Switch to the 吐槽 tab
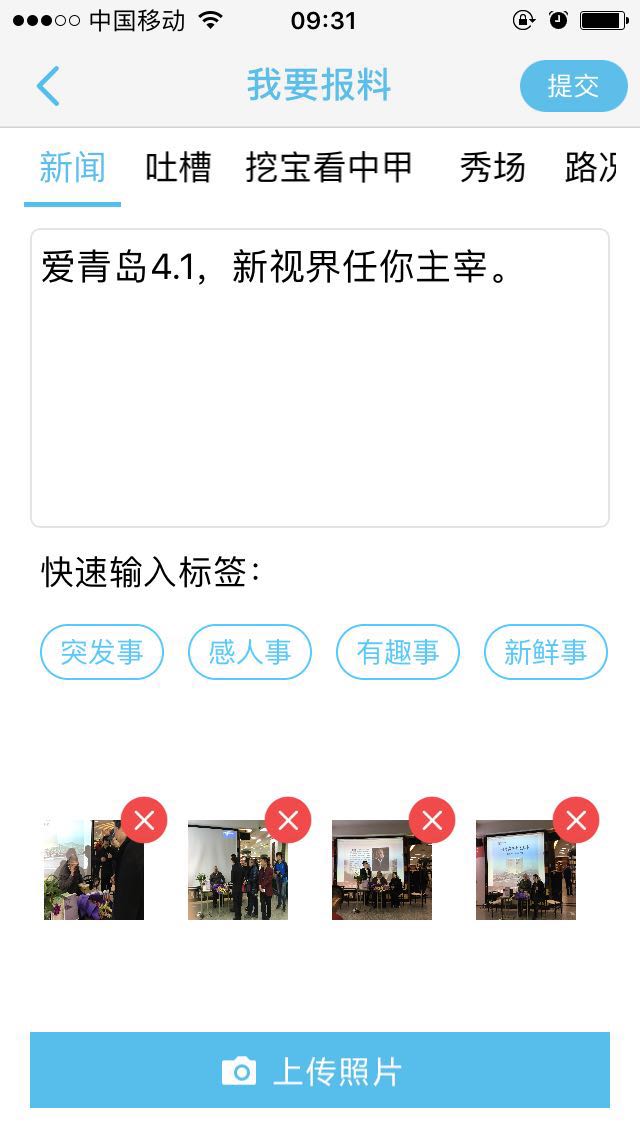Screen dimensions: 640x1136 178,168
